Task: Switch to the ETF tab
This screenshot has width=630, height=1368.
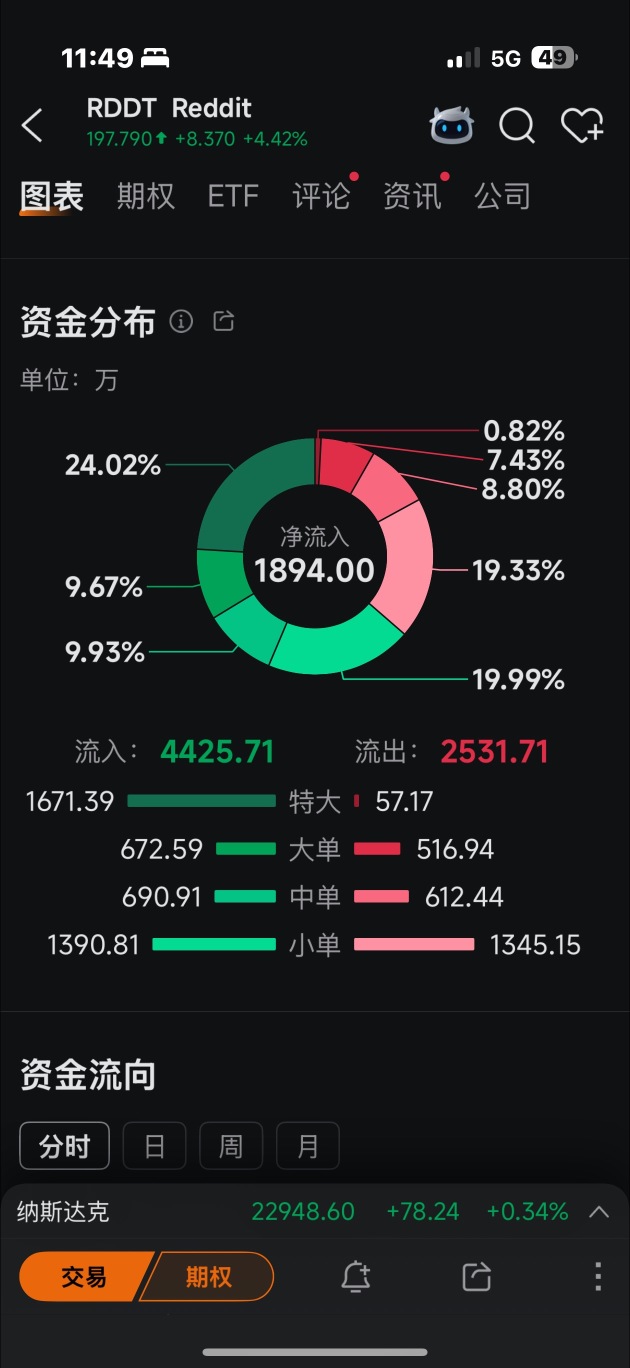Action: [x=233, y=196]
